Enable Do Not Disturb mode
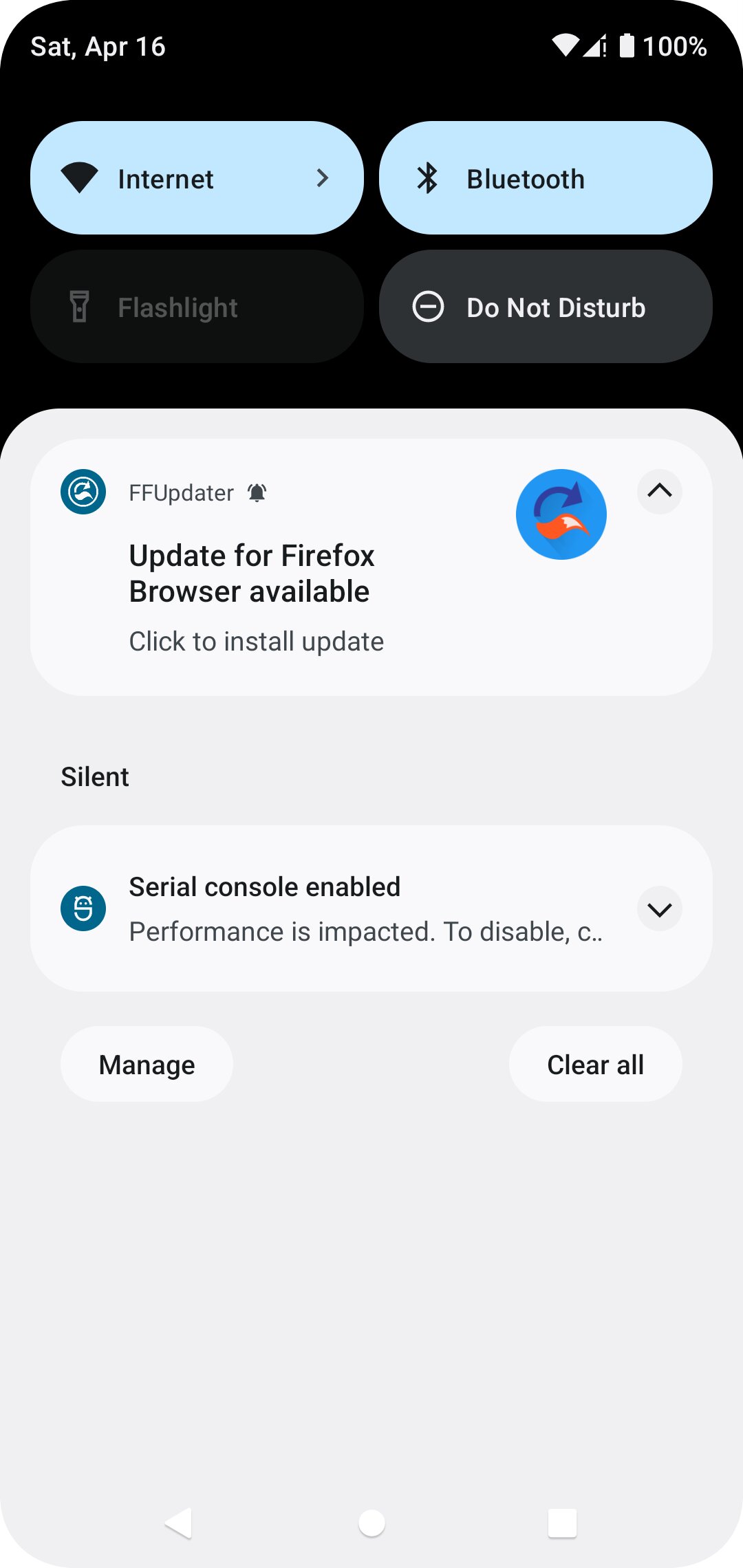Screen dimensions: 743x1568 click(x=545, y=307)
